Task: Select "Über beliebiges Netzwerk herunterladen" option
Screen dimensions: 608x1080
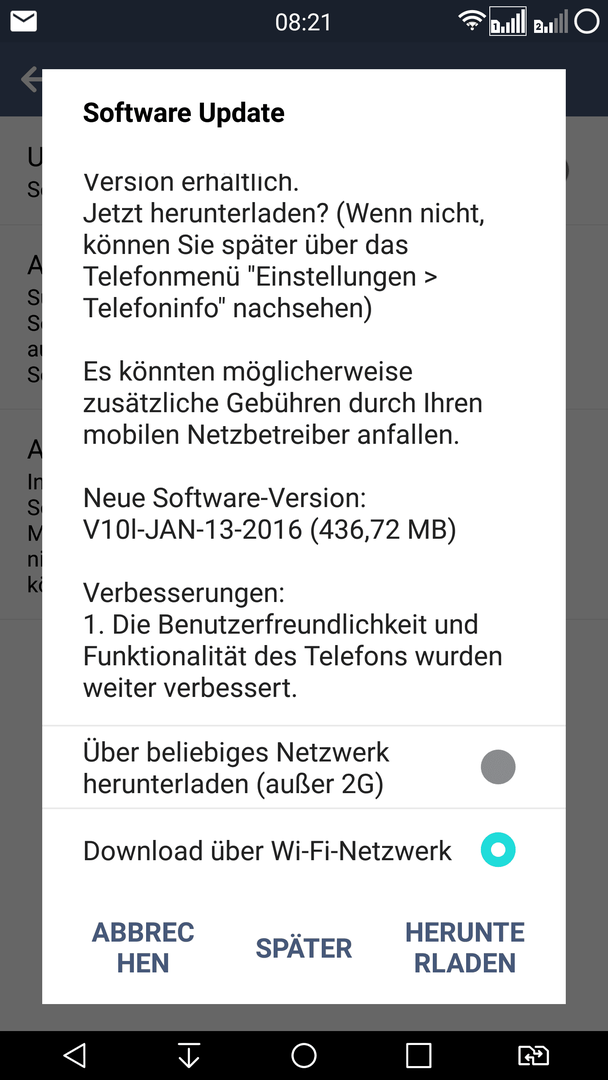Action: (304, 767)
